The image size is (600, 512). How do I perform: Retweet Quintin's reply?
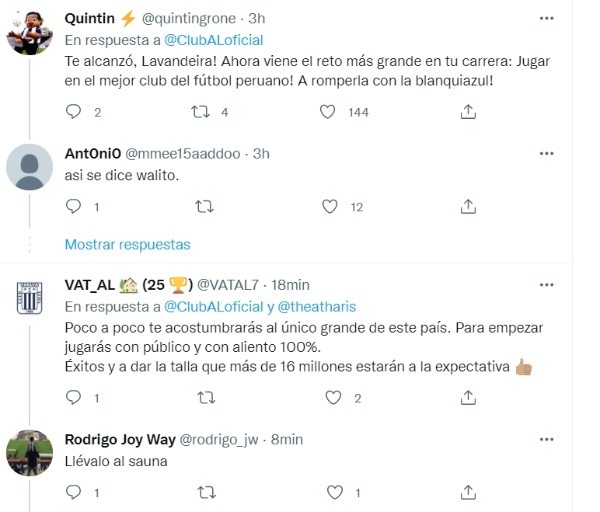(199, 113)
